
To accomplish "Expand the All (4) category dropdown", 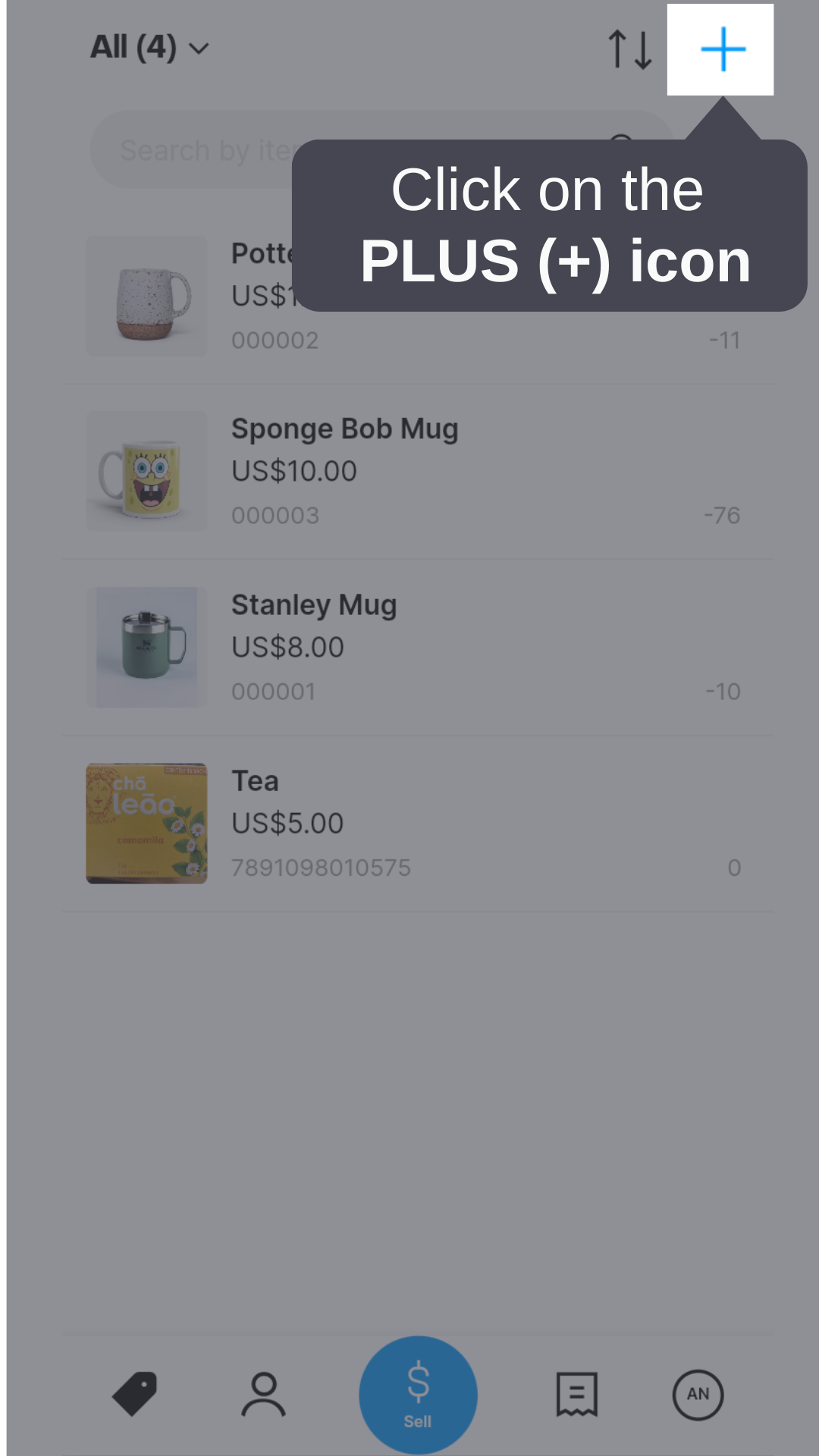I will click(149, 48).
